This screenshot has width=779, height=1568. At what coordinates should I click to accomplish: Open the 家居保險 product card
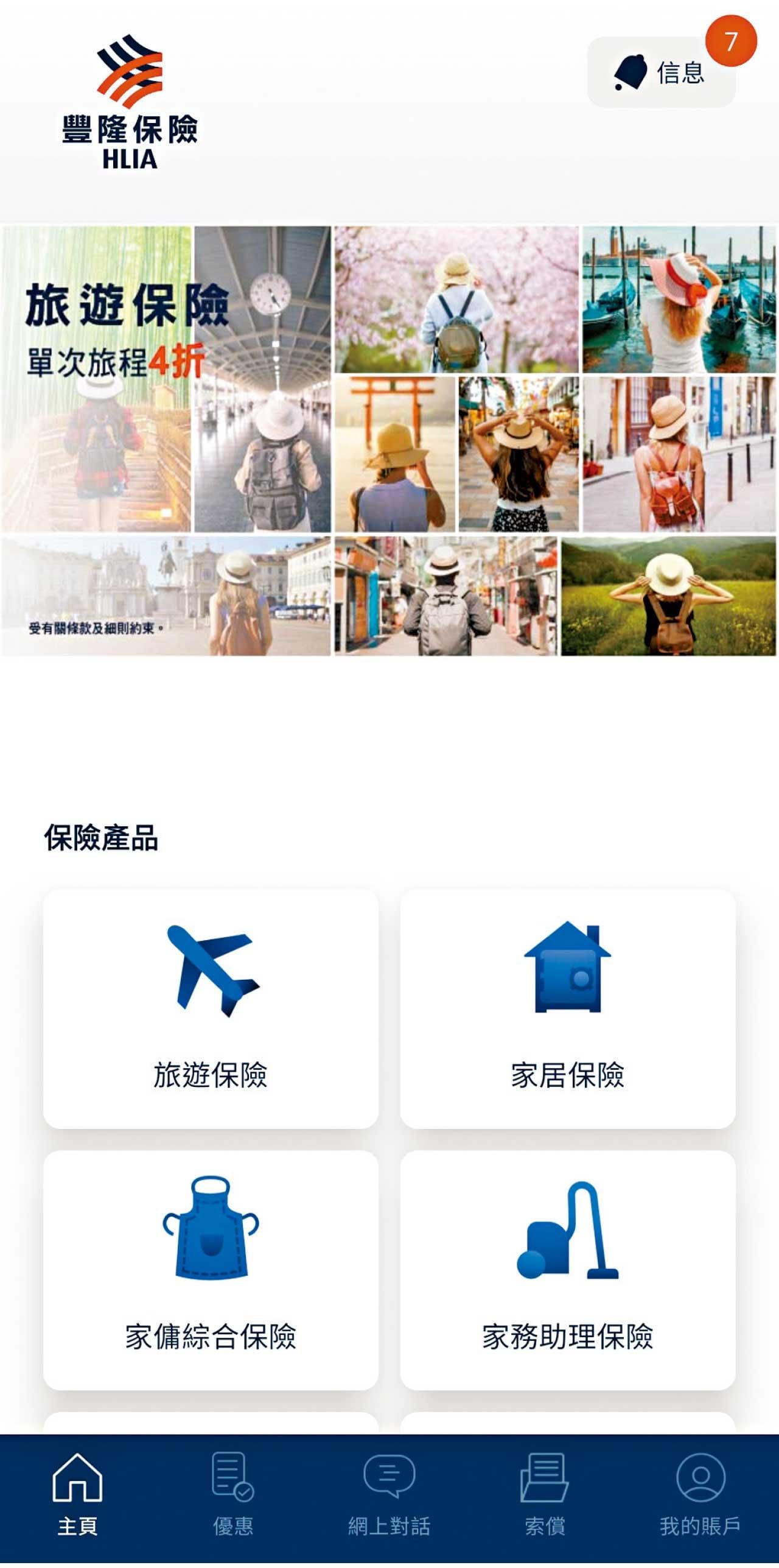coord(567,1008)
